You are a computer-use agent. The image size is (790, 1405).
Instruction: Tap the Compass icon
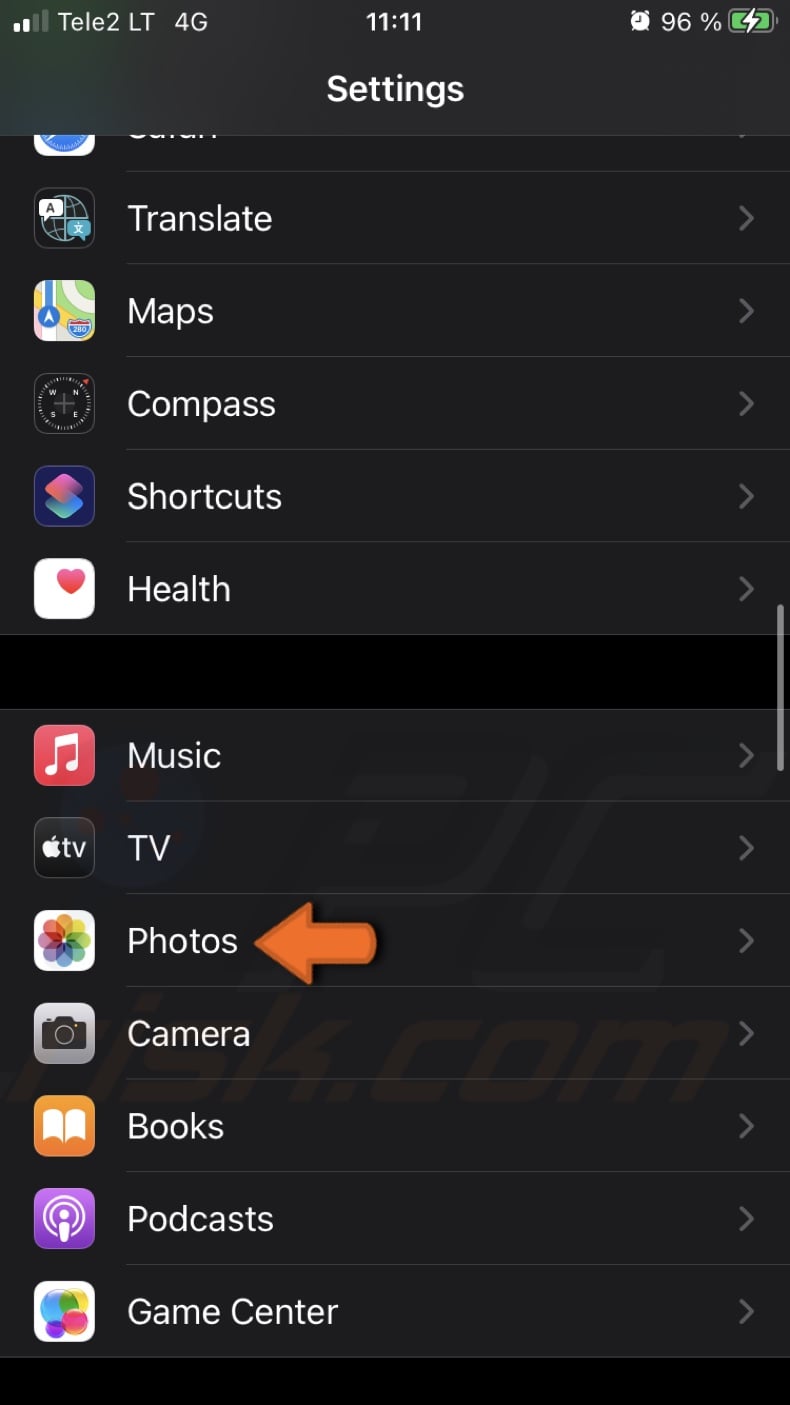tap(64, 403)
